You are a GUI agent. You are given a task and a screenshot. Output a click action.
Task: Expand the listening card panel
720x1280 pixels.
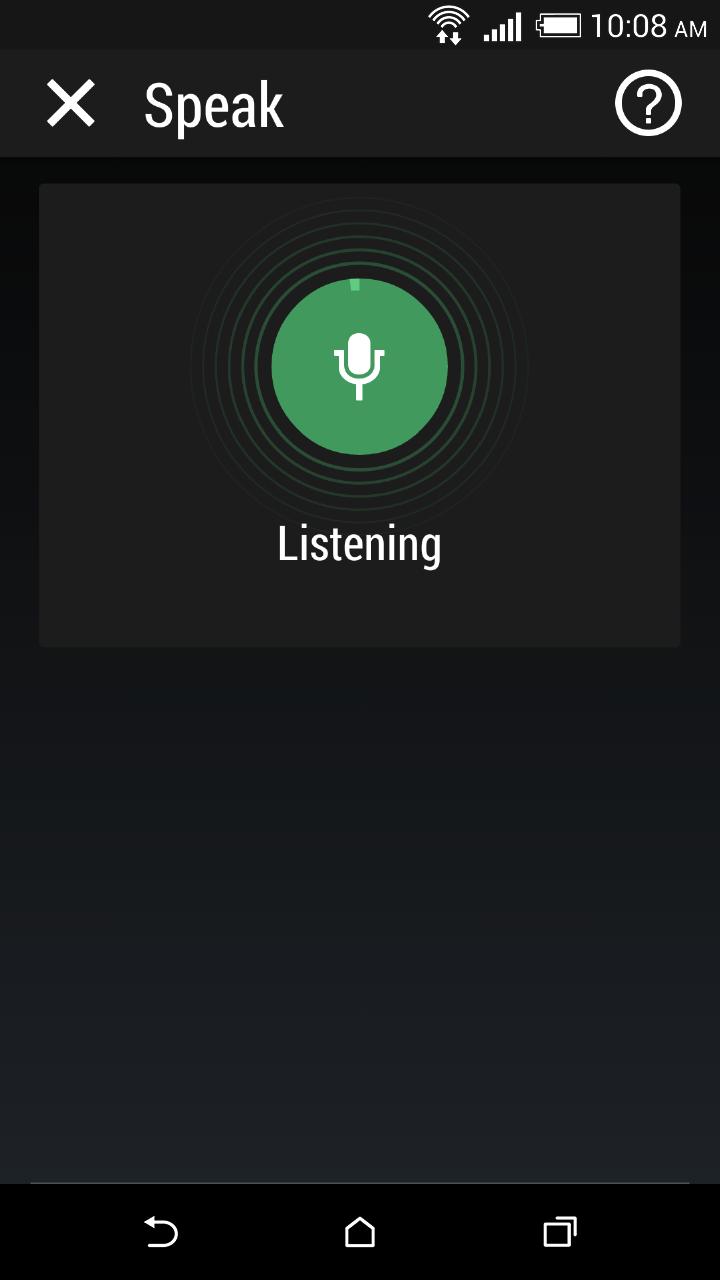[x=360, y=414]
